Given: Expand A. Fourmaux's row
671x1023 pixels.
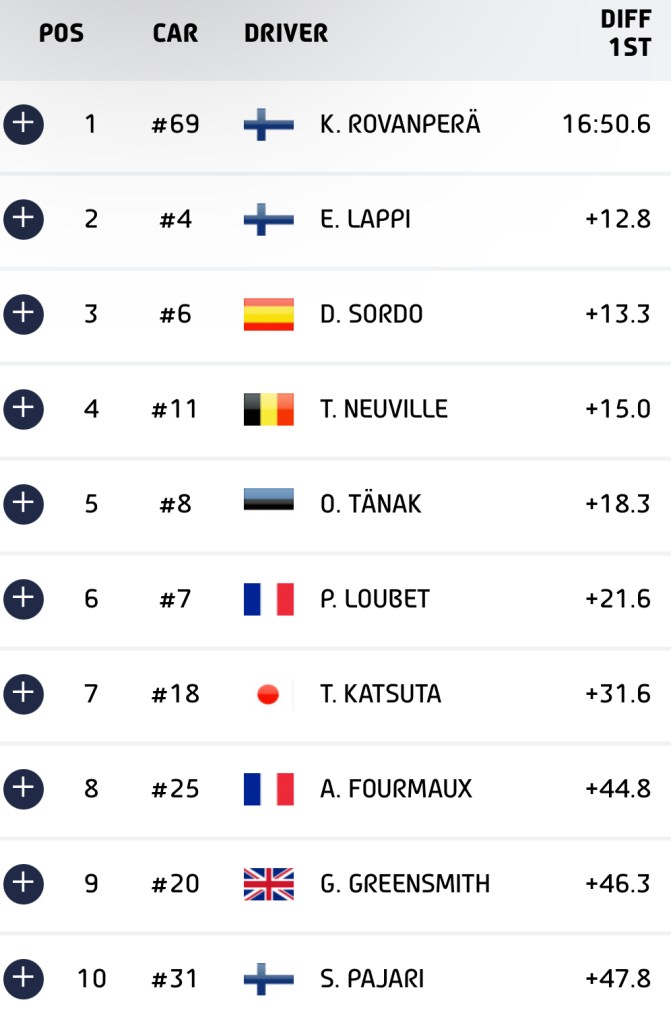Looking at the screenshot, I should pyautogui.click(x=24, y=789).
